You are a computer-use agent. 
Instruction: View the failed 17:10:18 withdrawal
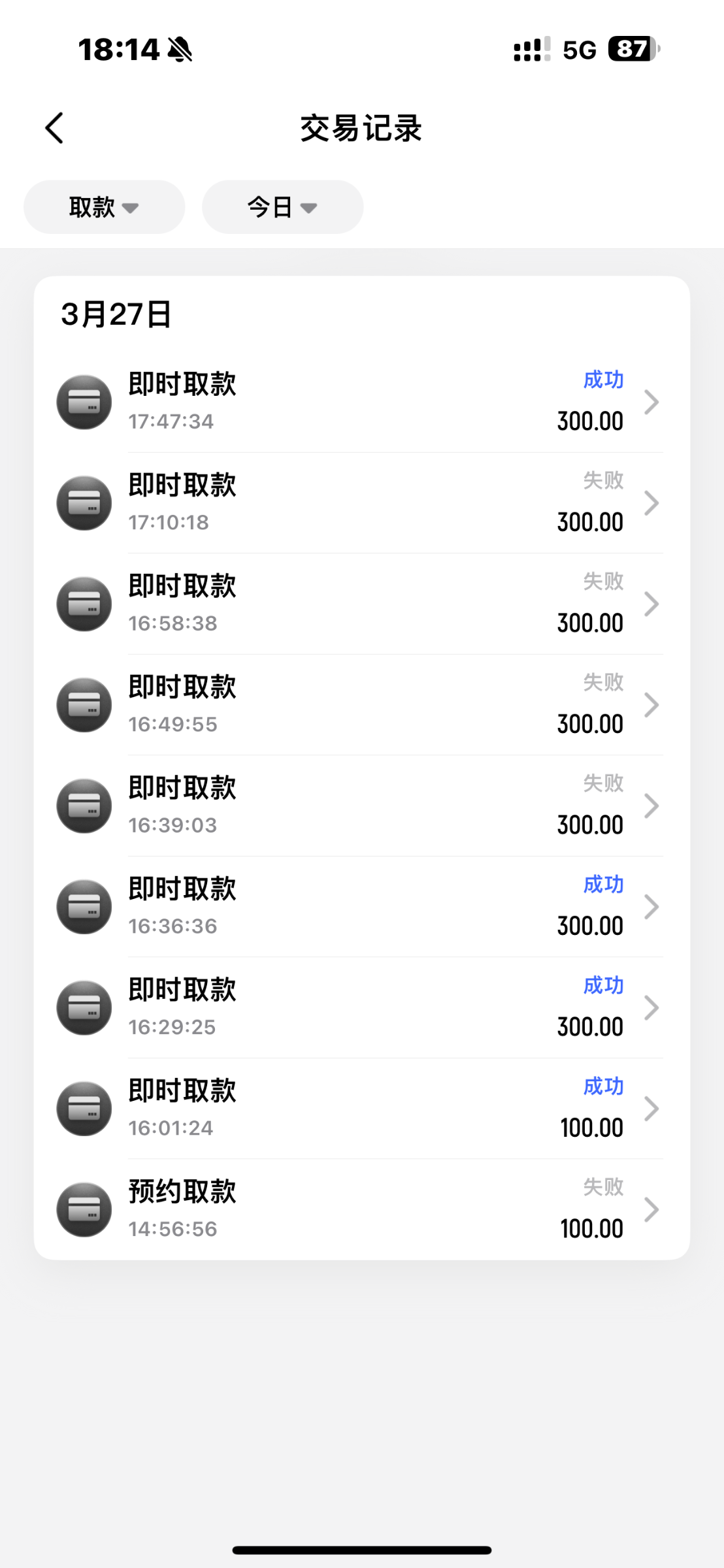coord(361,503)
